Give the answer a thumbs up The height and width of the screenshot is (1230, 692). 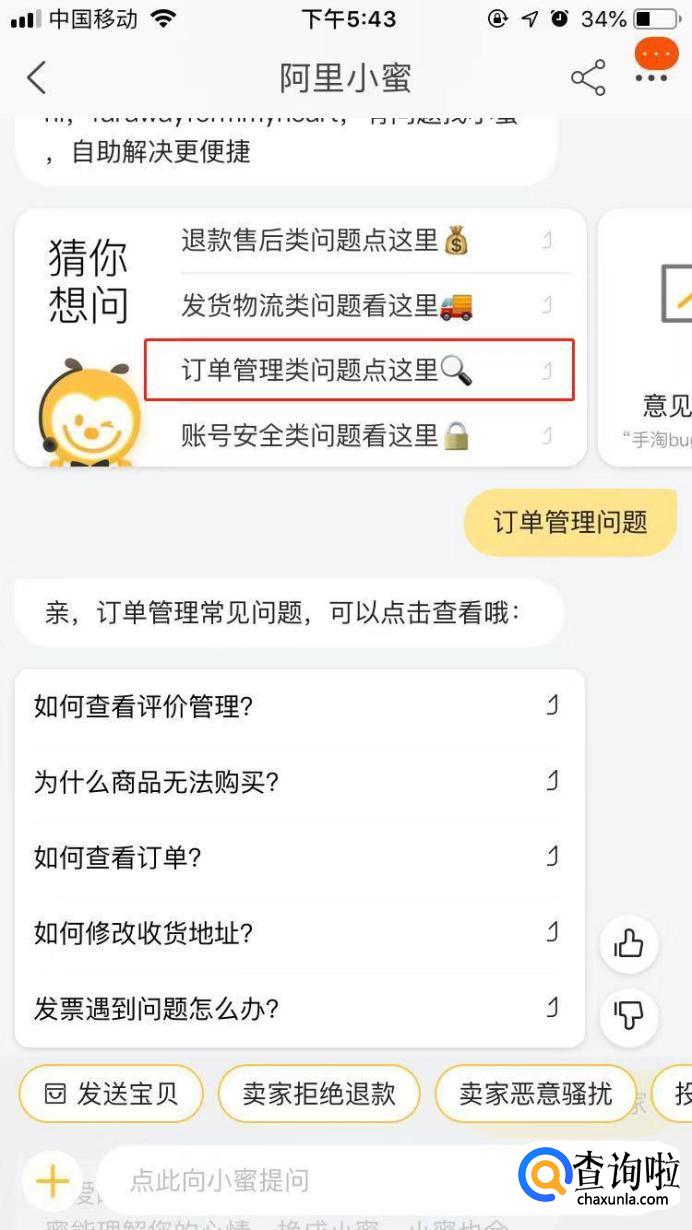point(629,943)
